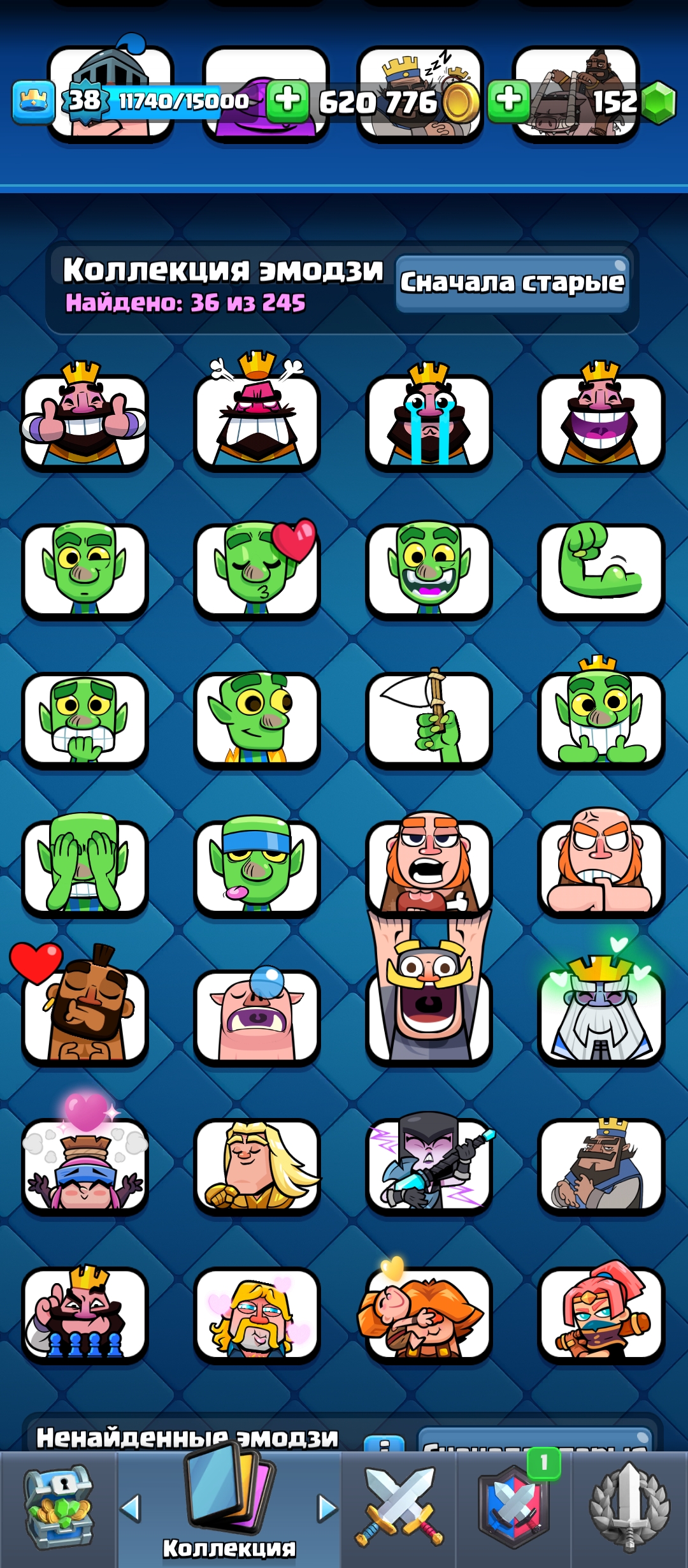Select the goblin facepalm emote
This screenshot has width=688, height=1568.
(85, 867)
